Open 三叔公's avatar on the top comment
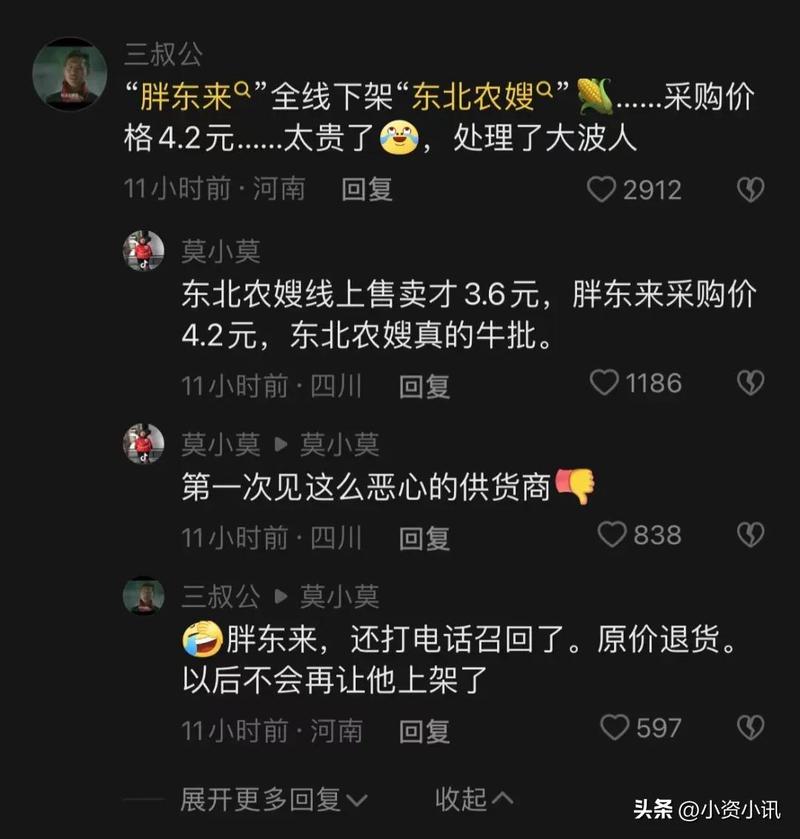 [70, 74]
